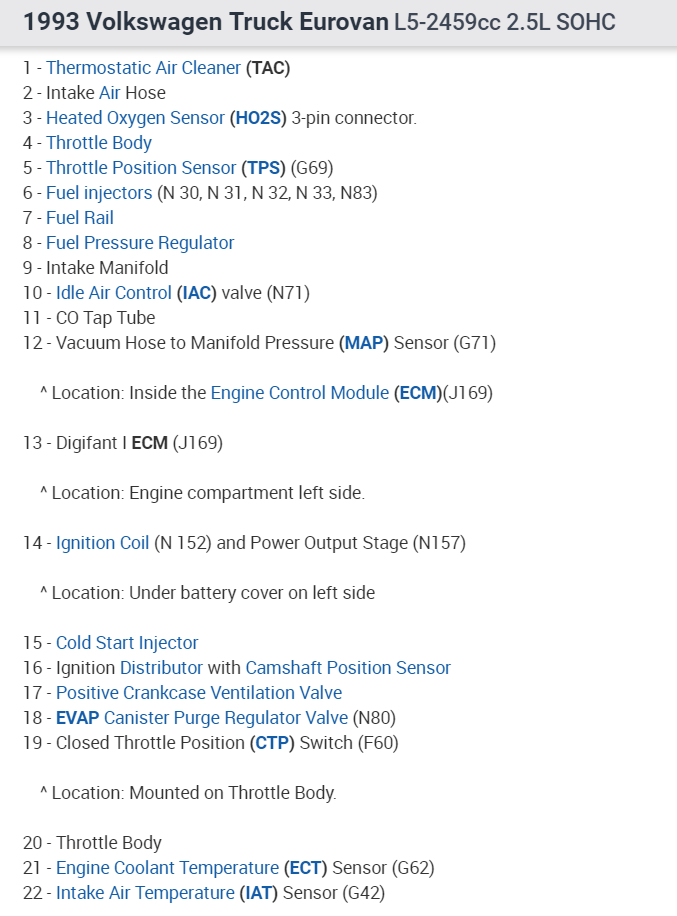This screenshot has height=916, width=677.
Task: Open the Heated Oxygen Sensor link
Action: 135,118
